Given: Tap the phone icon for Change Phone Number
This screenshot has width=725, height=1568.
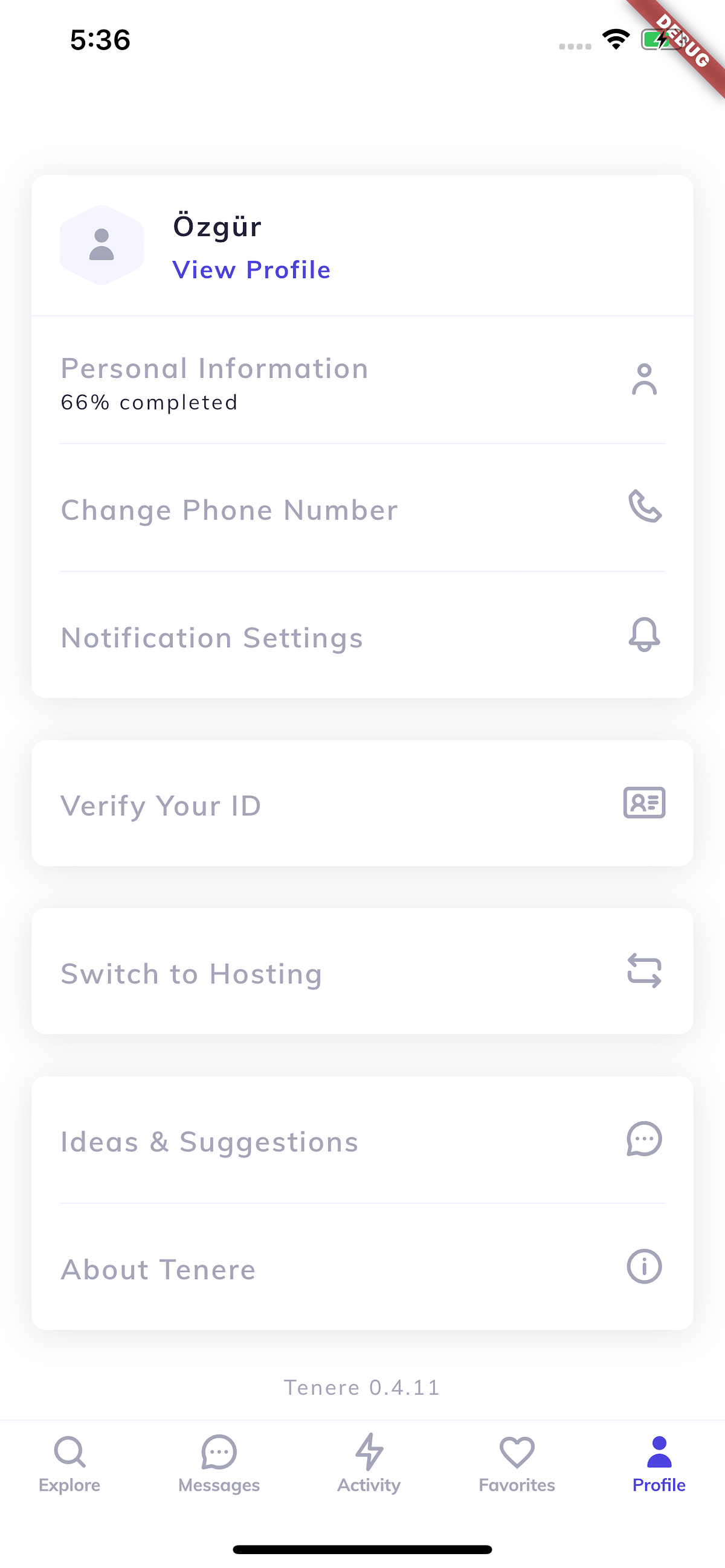Looking at the screenshot, I should pos(645,510).
